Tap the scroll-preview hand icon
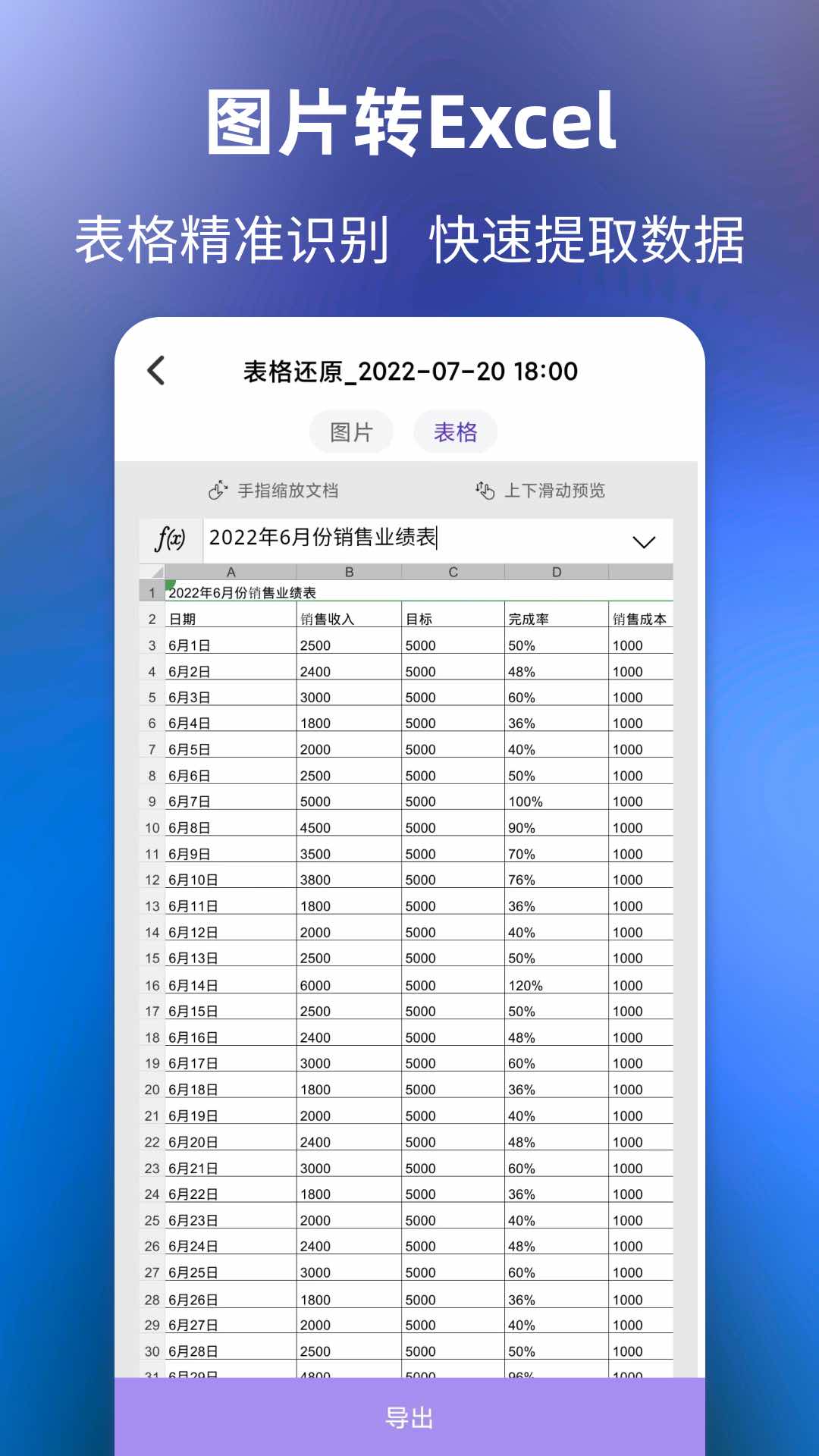Viewport: 819px width, 1456px height. coord(486,491)
